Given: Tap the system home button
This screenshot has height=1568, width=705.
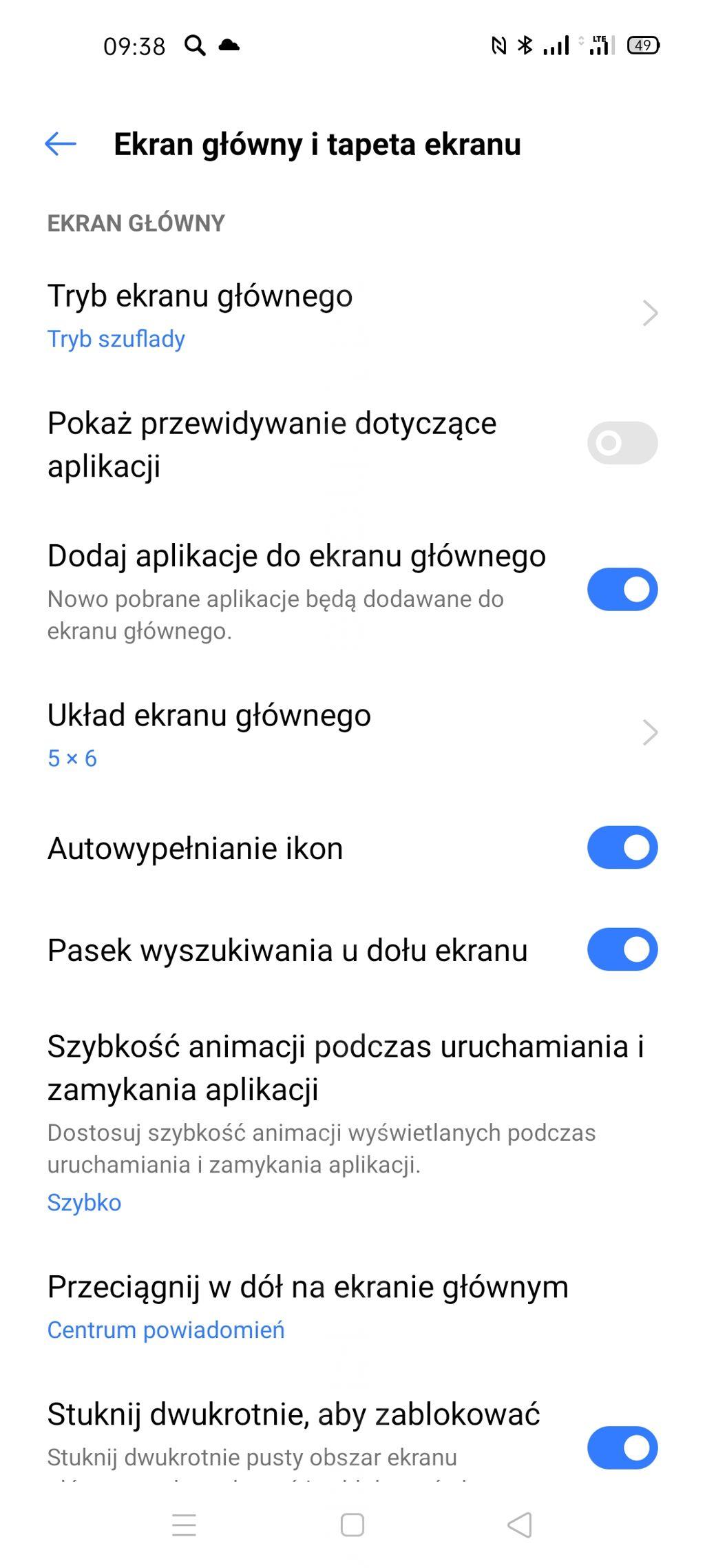Looking at the screenshot, I should 352,1525.
